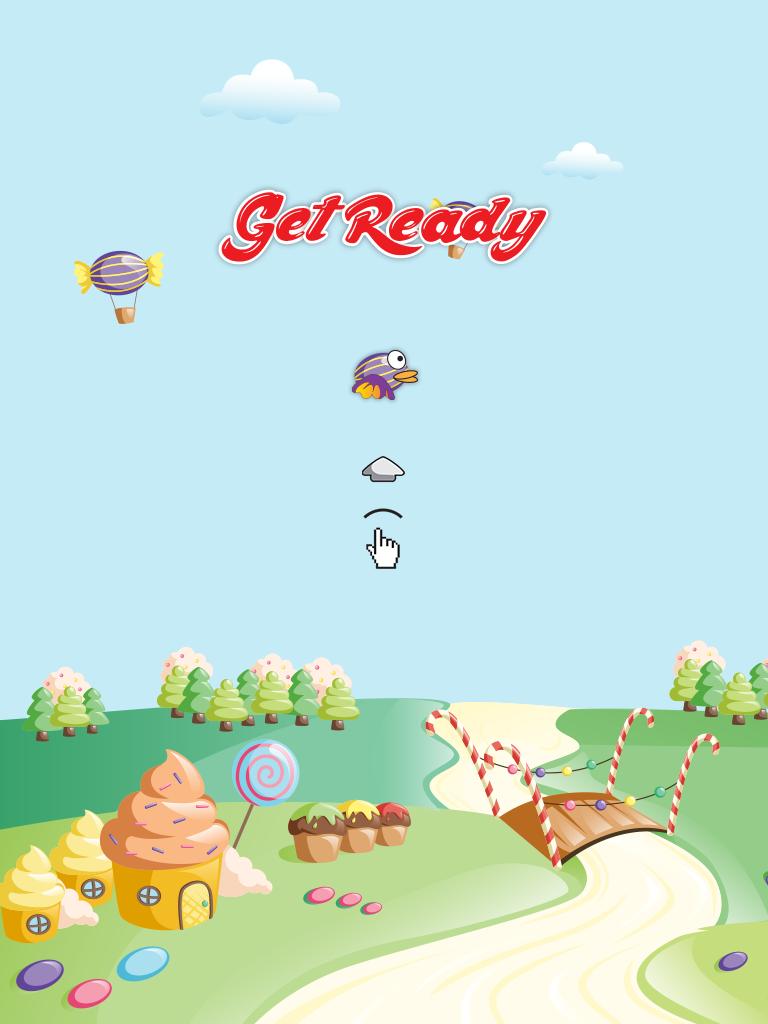Tap the hand pointer hint to start flying
This screenshot has width=768, height=1024.
point(383,548)
